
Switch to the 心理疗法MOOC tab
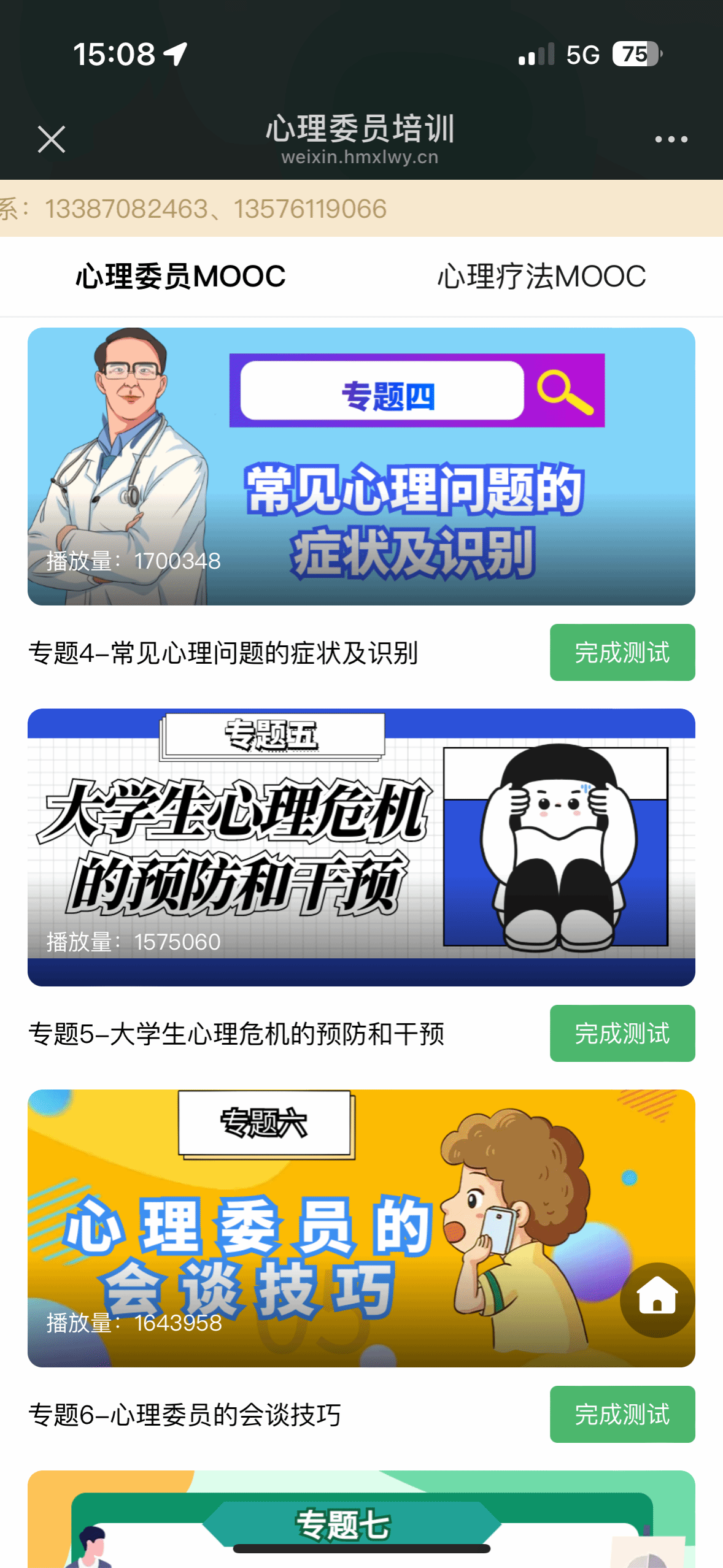coord(541,277)
